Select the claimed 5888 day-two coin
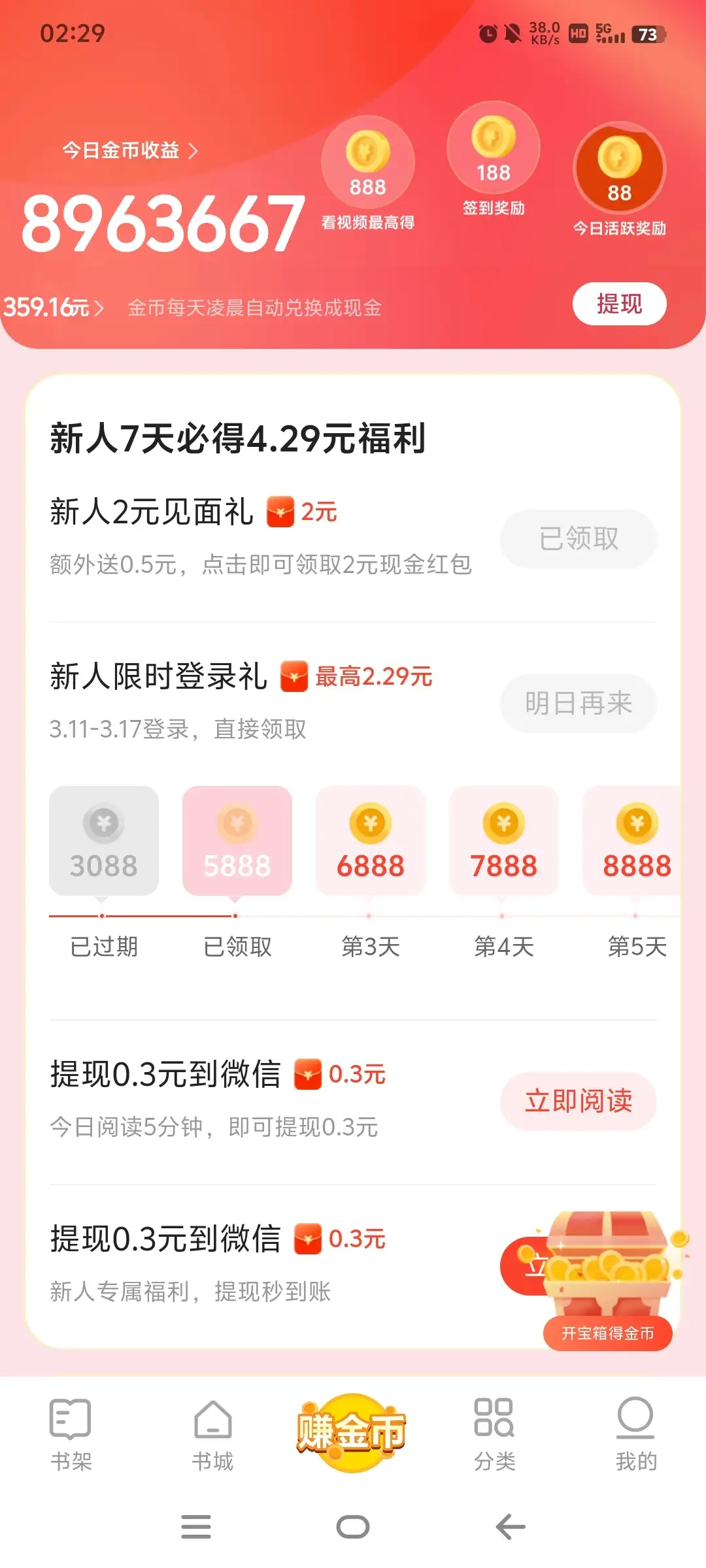Image resolution: width=706 pixels, height=1568 pixels. click(x=237, y=840)
